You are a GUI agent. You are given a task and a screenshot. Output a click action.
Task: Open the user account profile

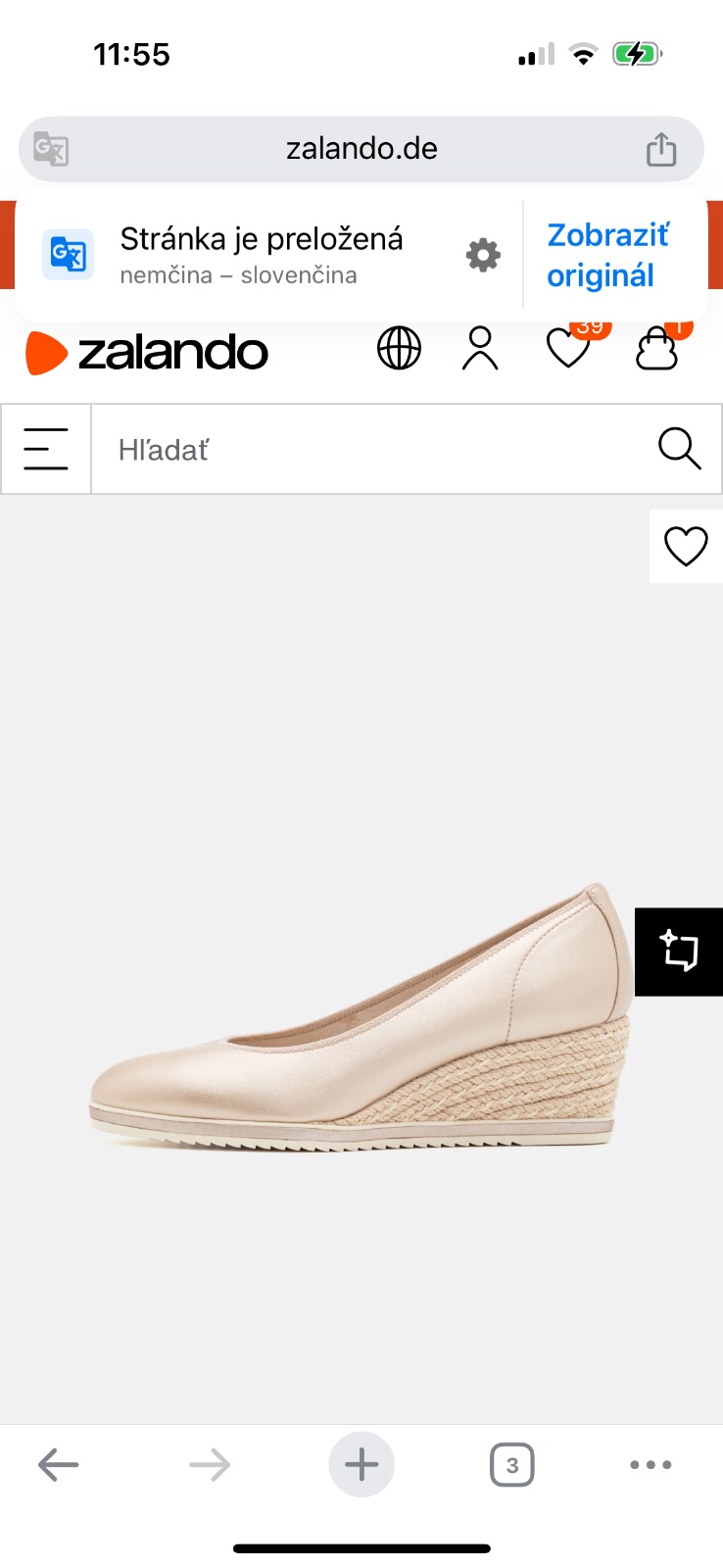pyautogui.click(x=480, y=349)
